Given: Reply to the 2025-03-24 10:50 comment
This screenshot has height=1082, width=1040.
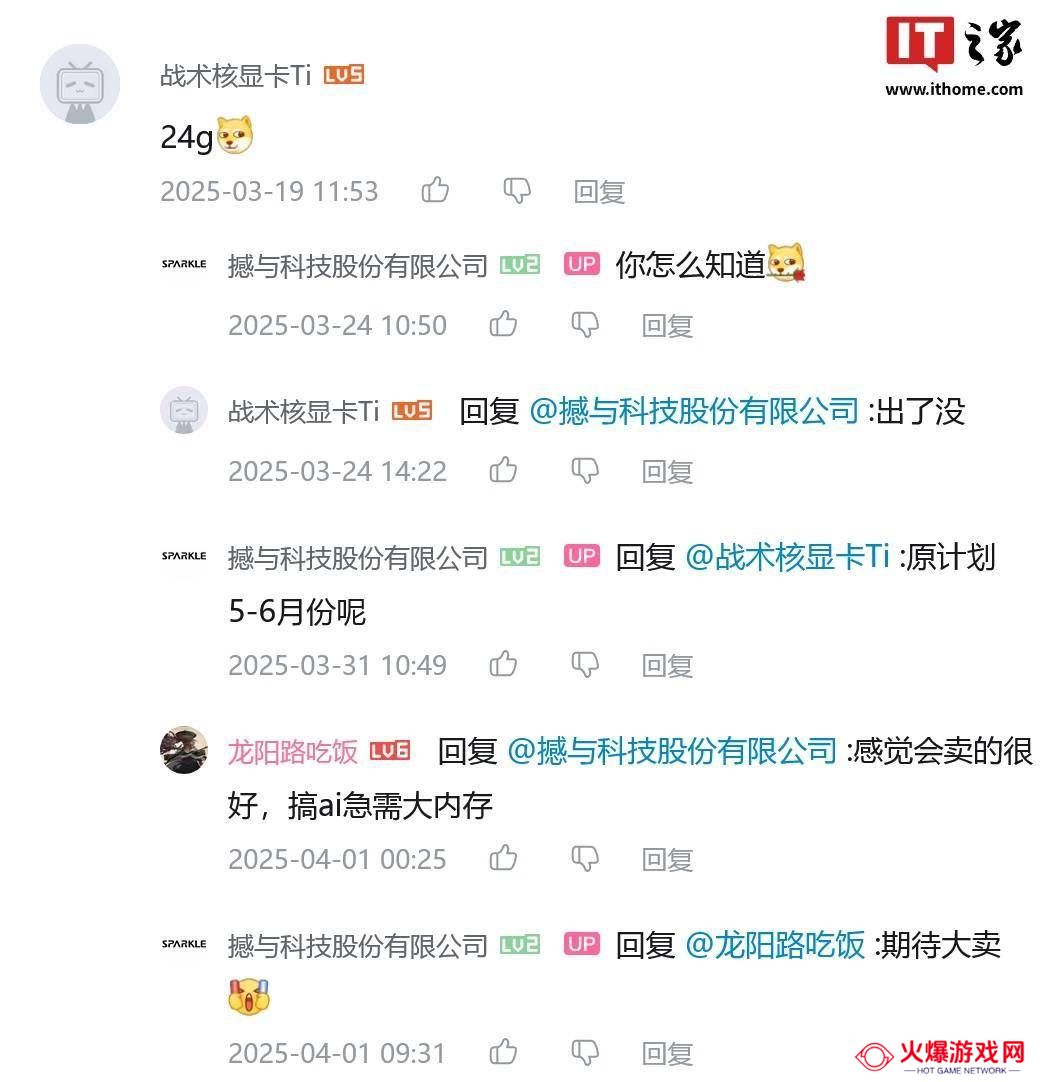Looking at the screenshot, I should 667,326.
